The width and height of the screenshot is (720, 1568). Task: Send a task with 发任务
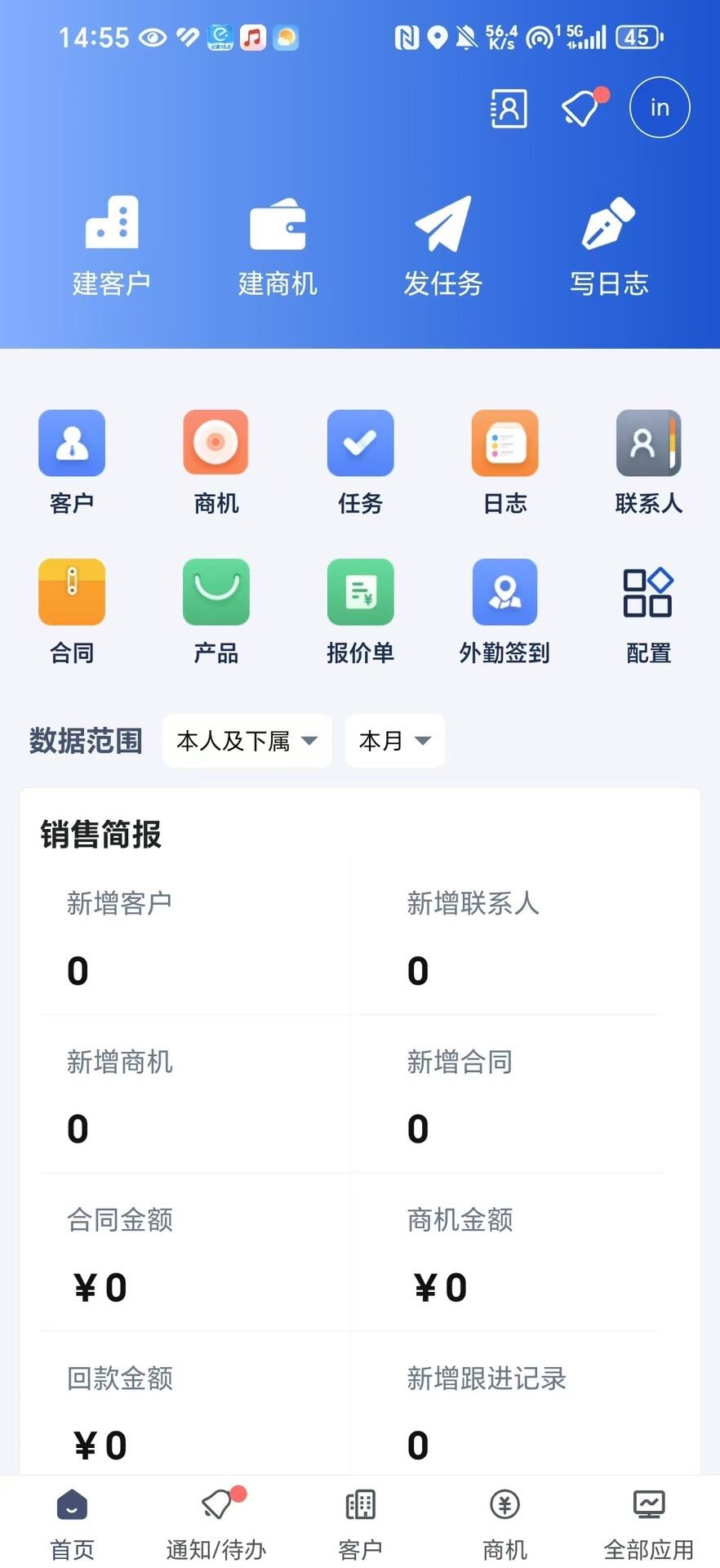point(443,245)
